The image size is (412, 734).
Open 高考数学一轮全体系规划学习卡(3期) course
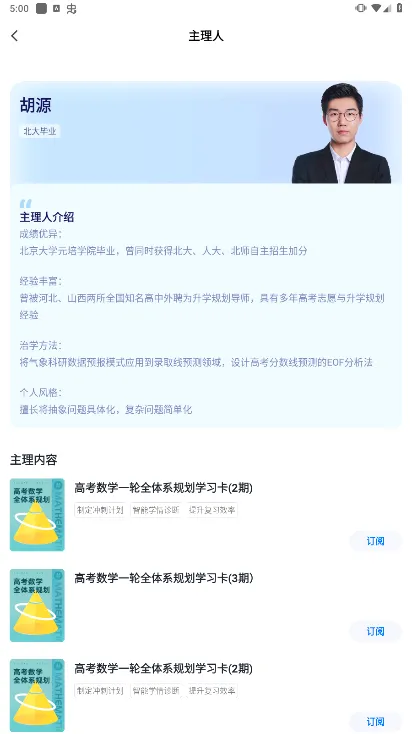pos(163,578)
